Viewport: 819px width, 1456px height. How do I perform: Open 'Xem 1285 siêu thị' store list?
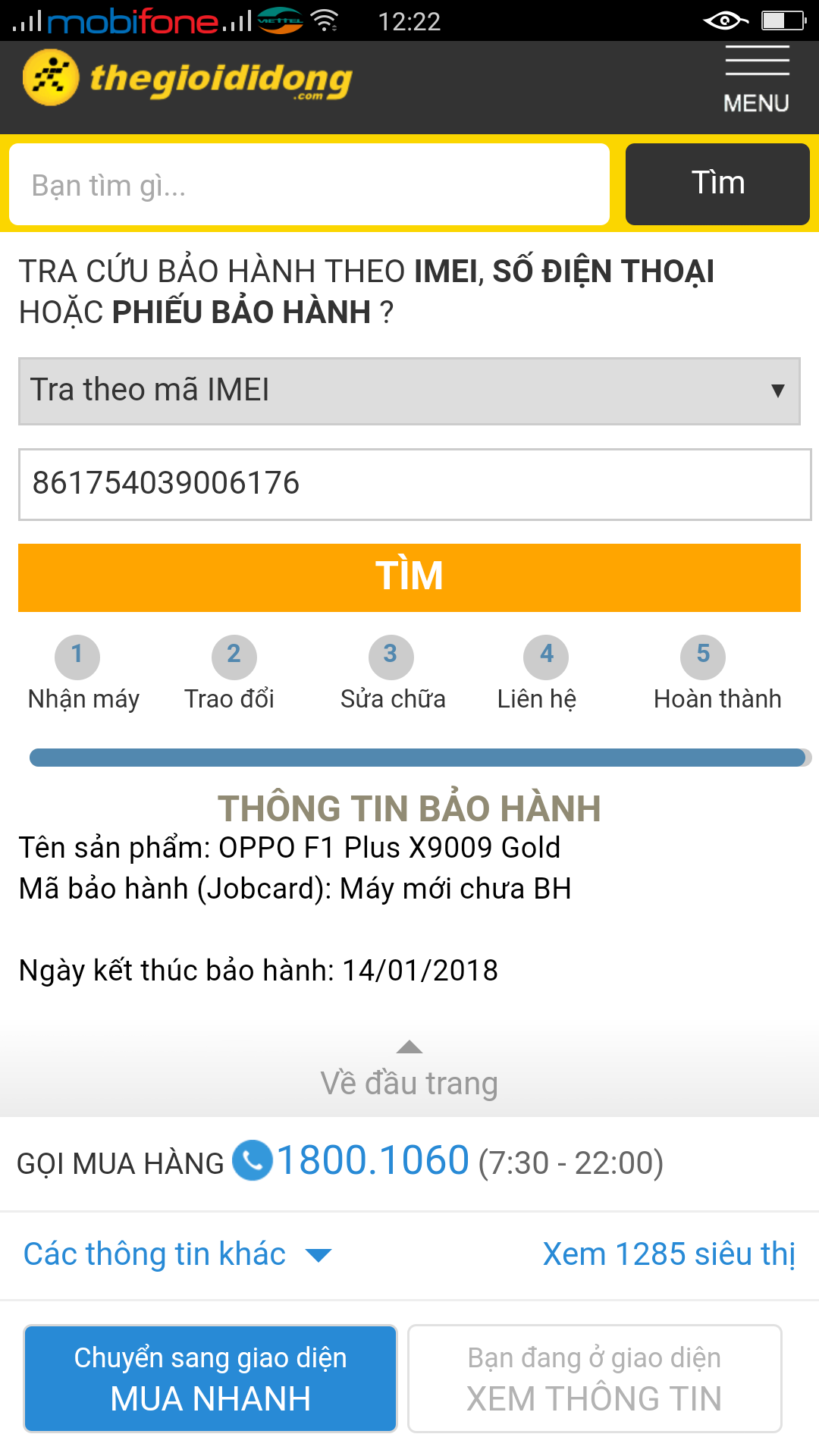pos(668,1254)
